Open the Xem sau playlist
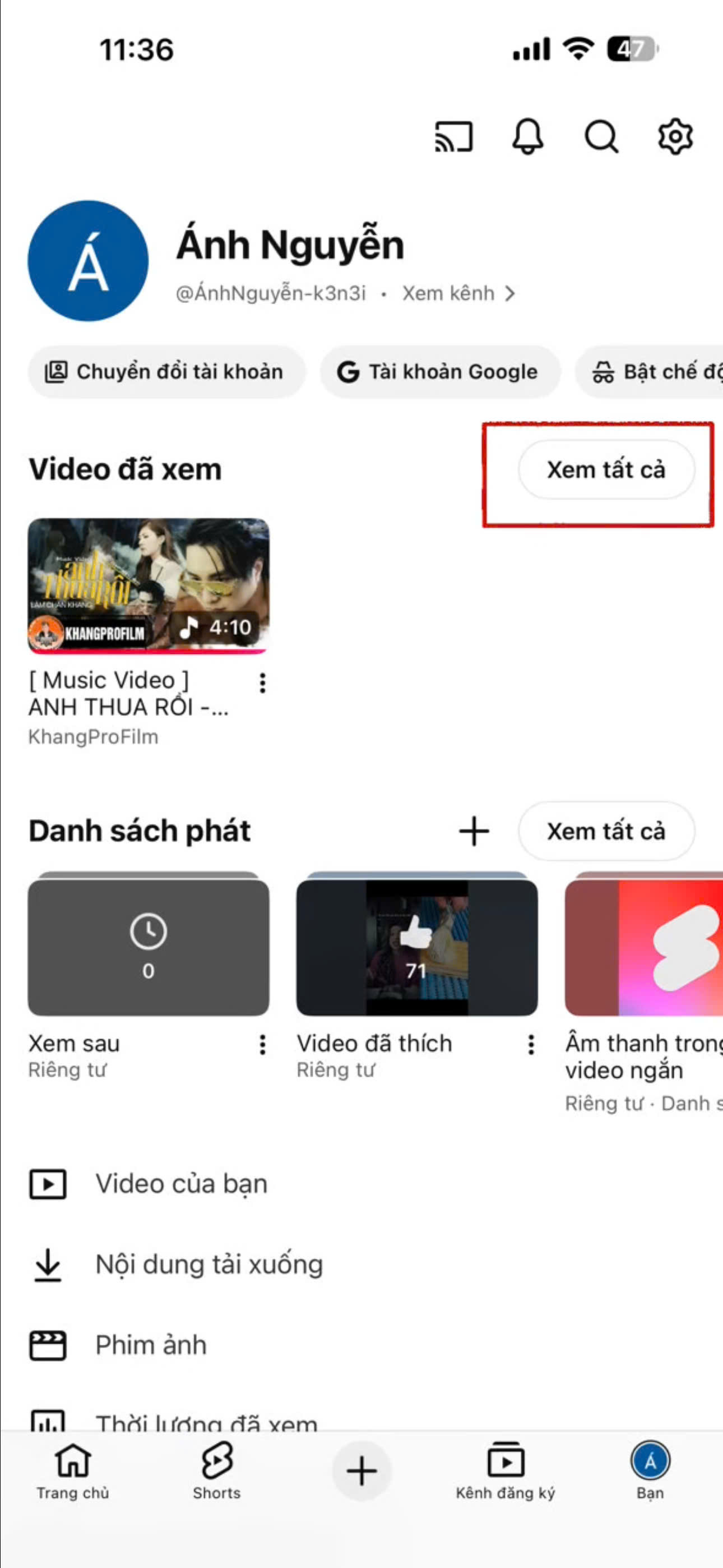The width and height of the screenshot is (723, 1568). tap(148, 947)
